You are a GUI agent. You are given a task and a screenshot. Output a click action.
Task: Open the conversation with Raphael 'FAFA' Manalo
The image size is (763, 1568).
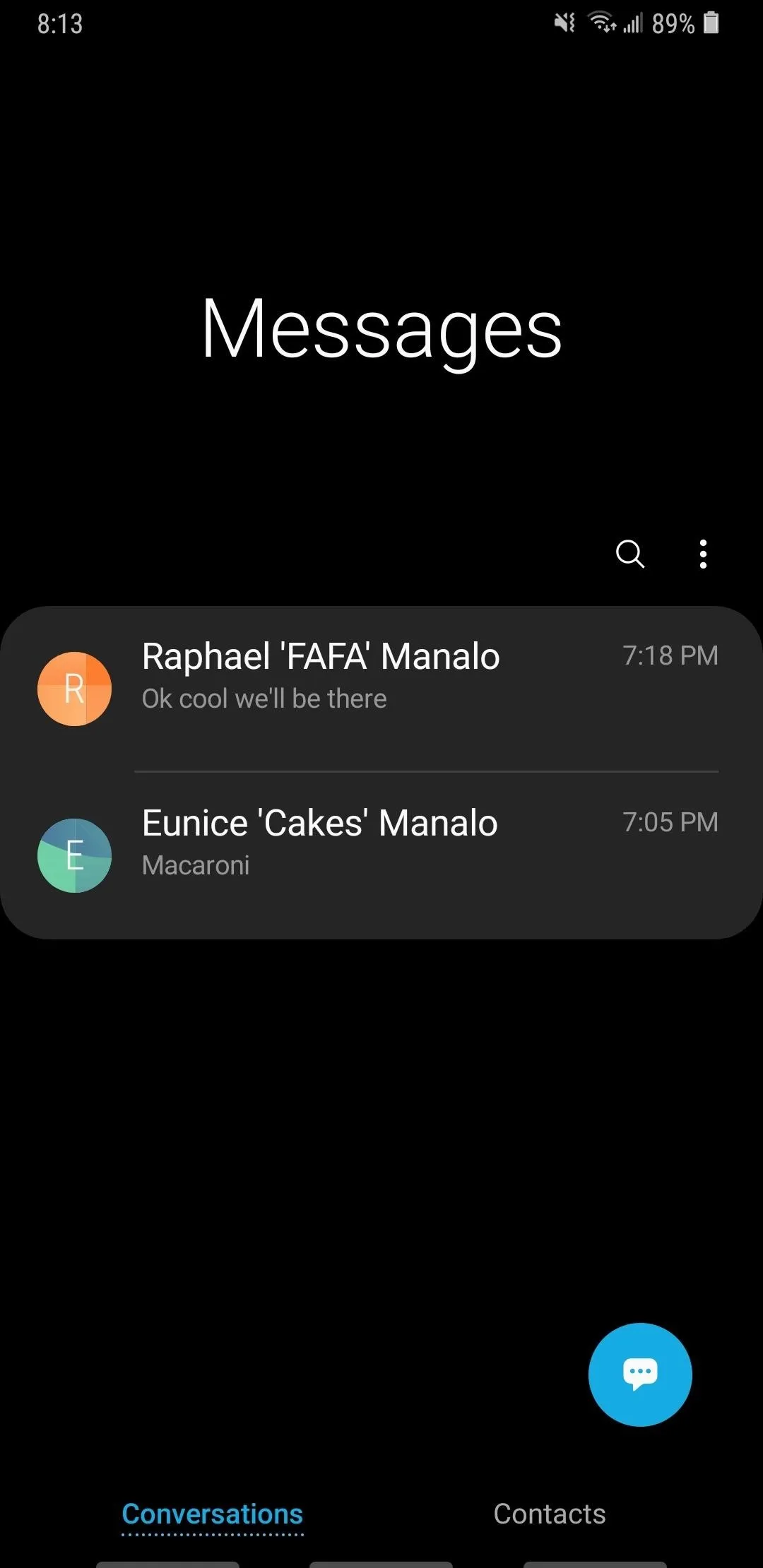click(x=381, y=689)
